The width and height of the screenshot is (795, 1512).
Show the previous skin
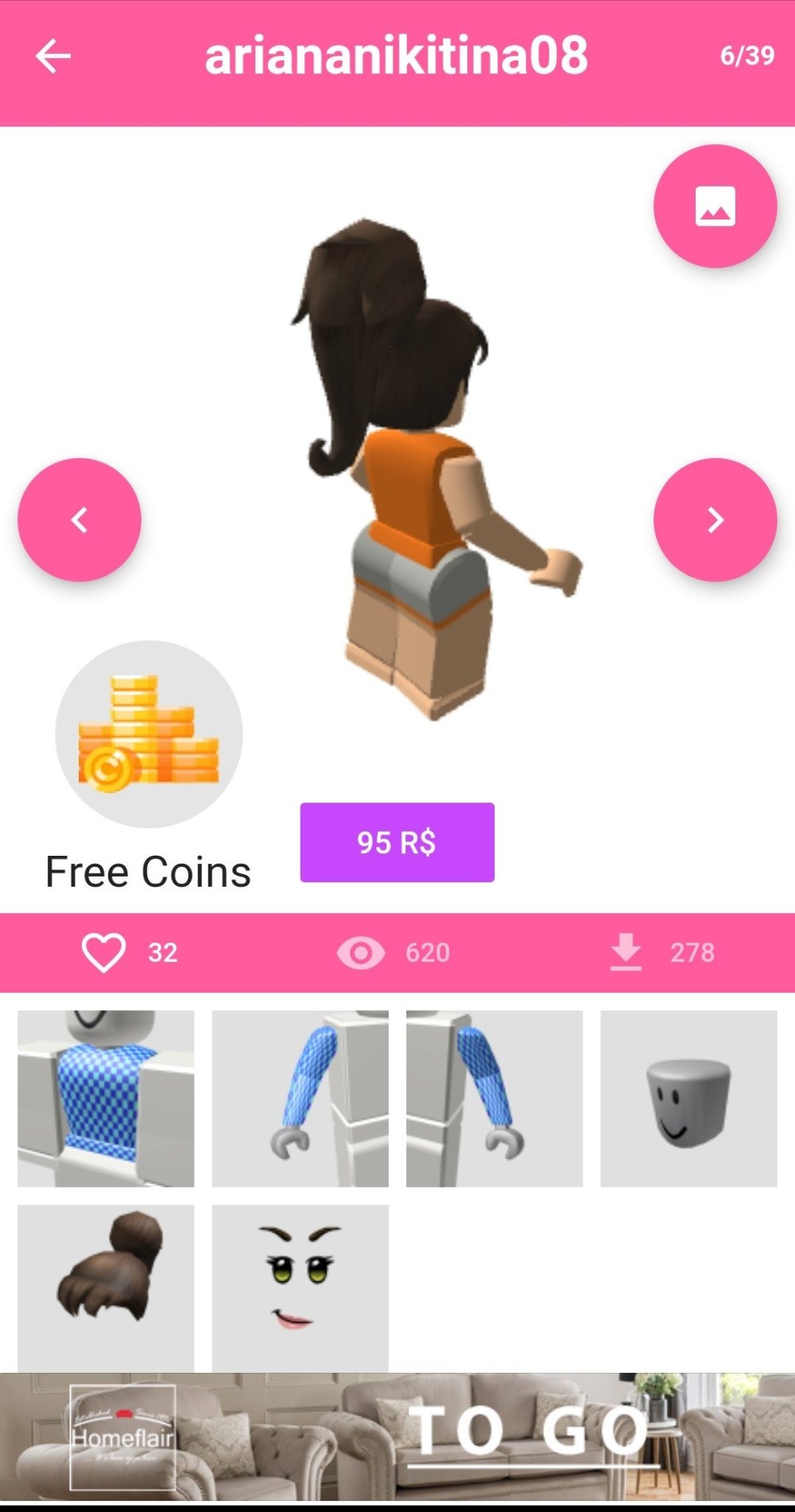pyautogui.click(x=79, y=519)
